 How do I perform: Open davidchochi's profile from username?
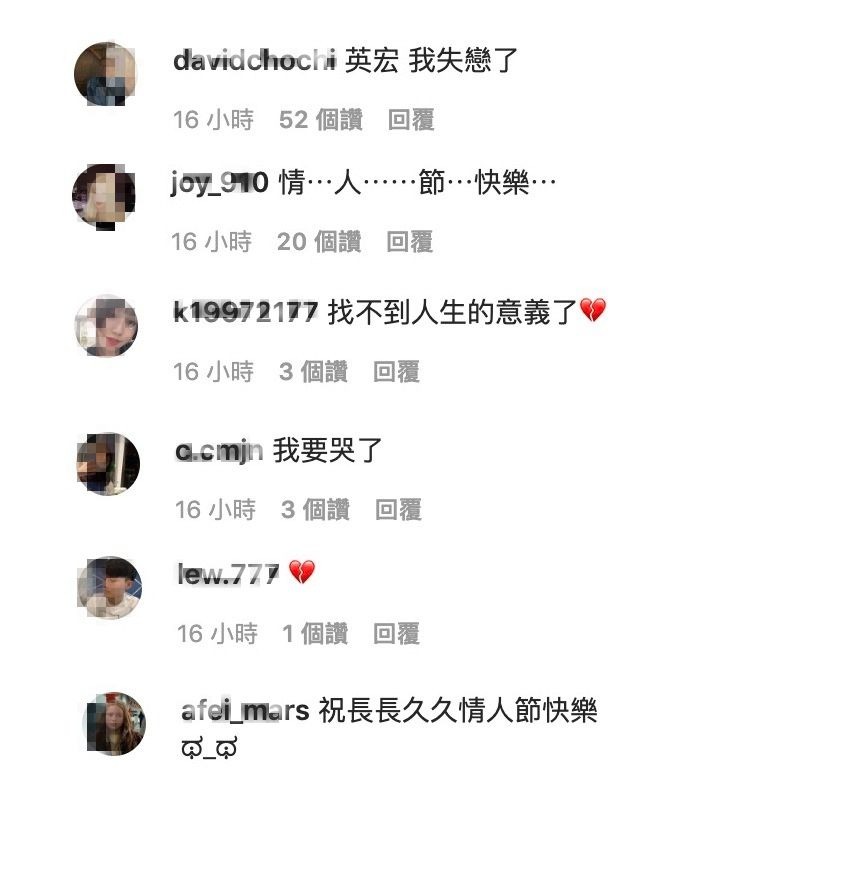(253, 61)
